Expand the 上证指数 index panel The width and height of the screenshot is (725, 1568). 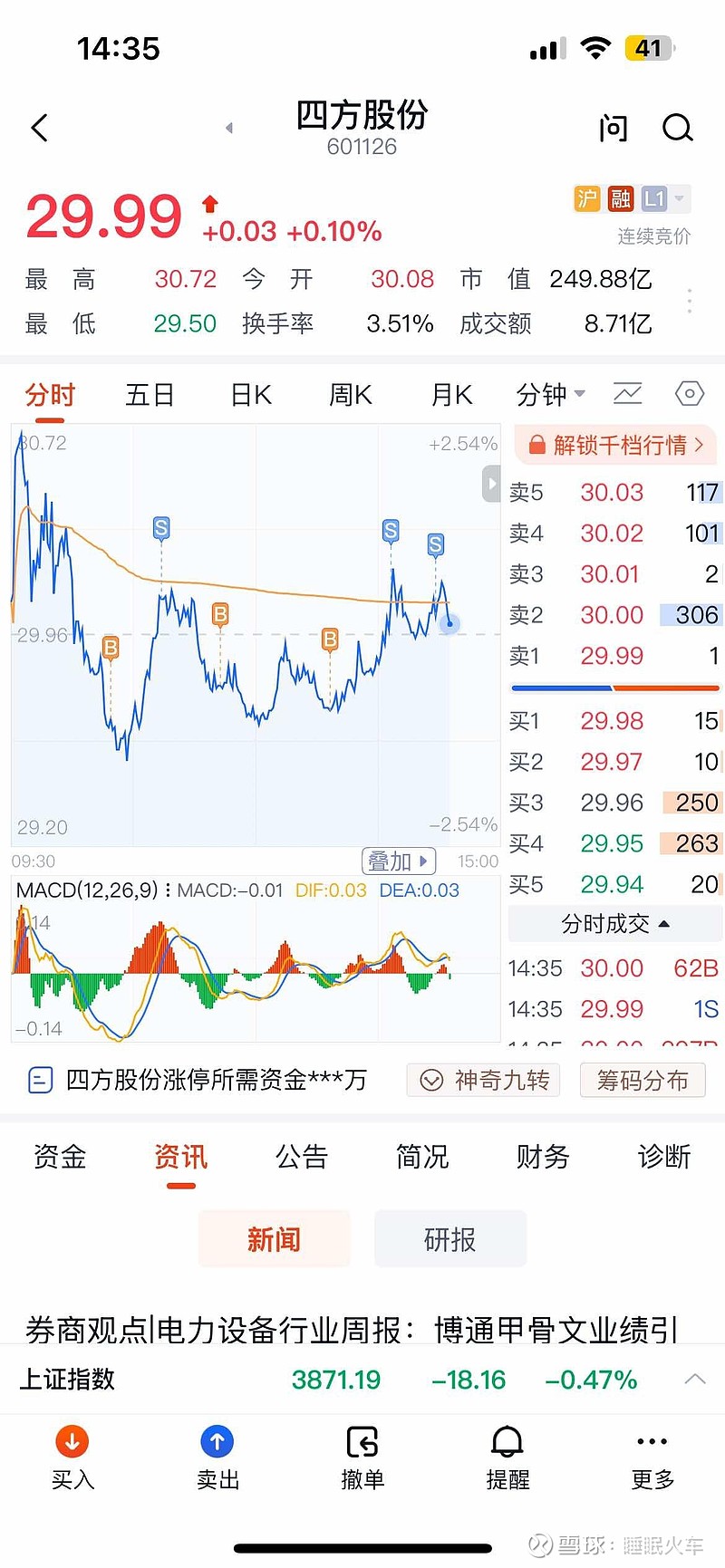(696, 1380)
